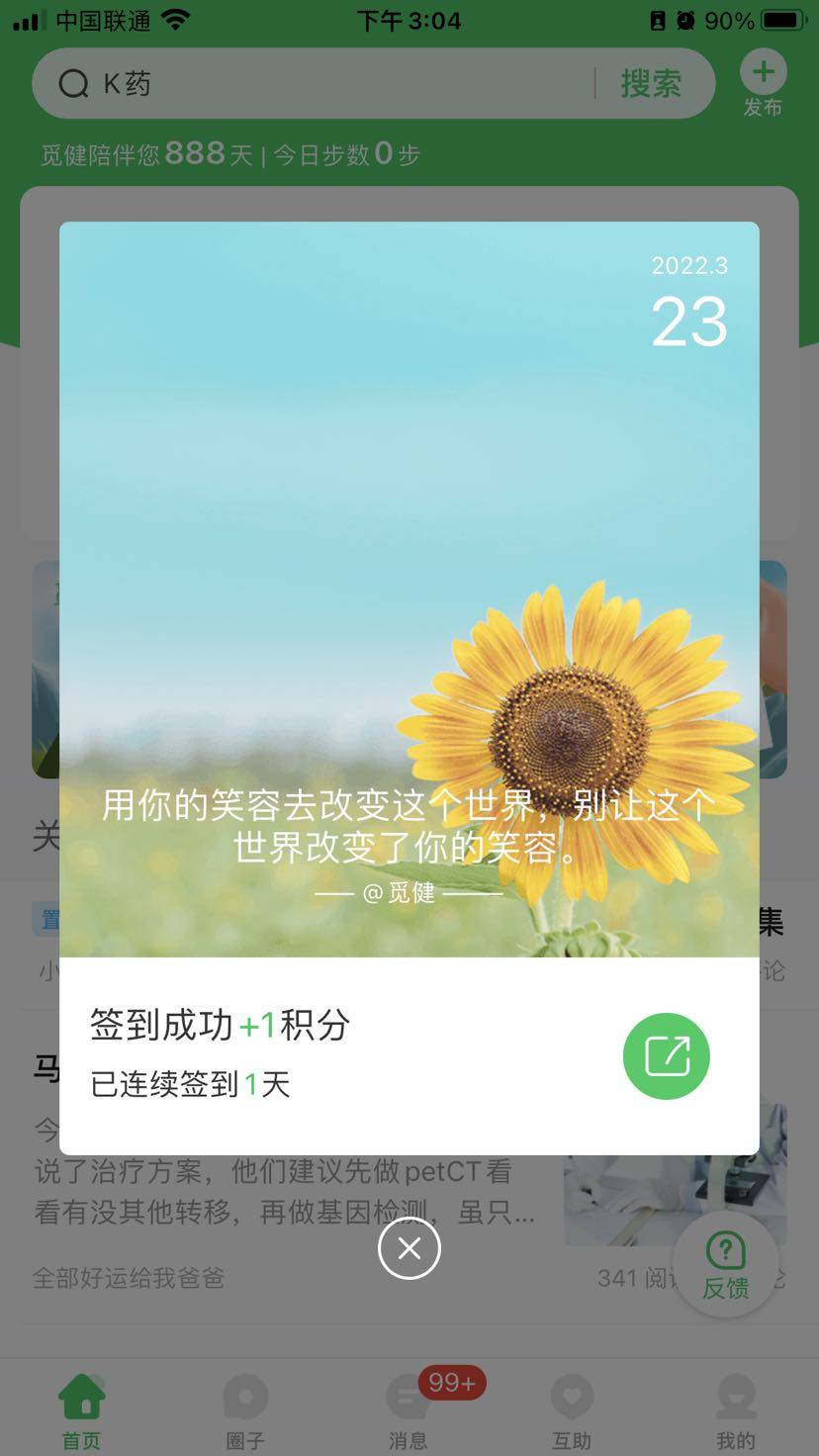Share the sign-in success card
Image resolution: width=819 pixels, height=1456 pixels.
point(666,1055)
